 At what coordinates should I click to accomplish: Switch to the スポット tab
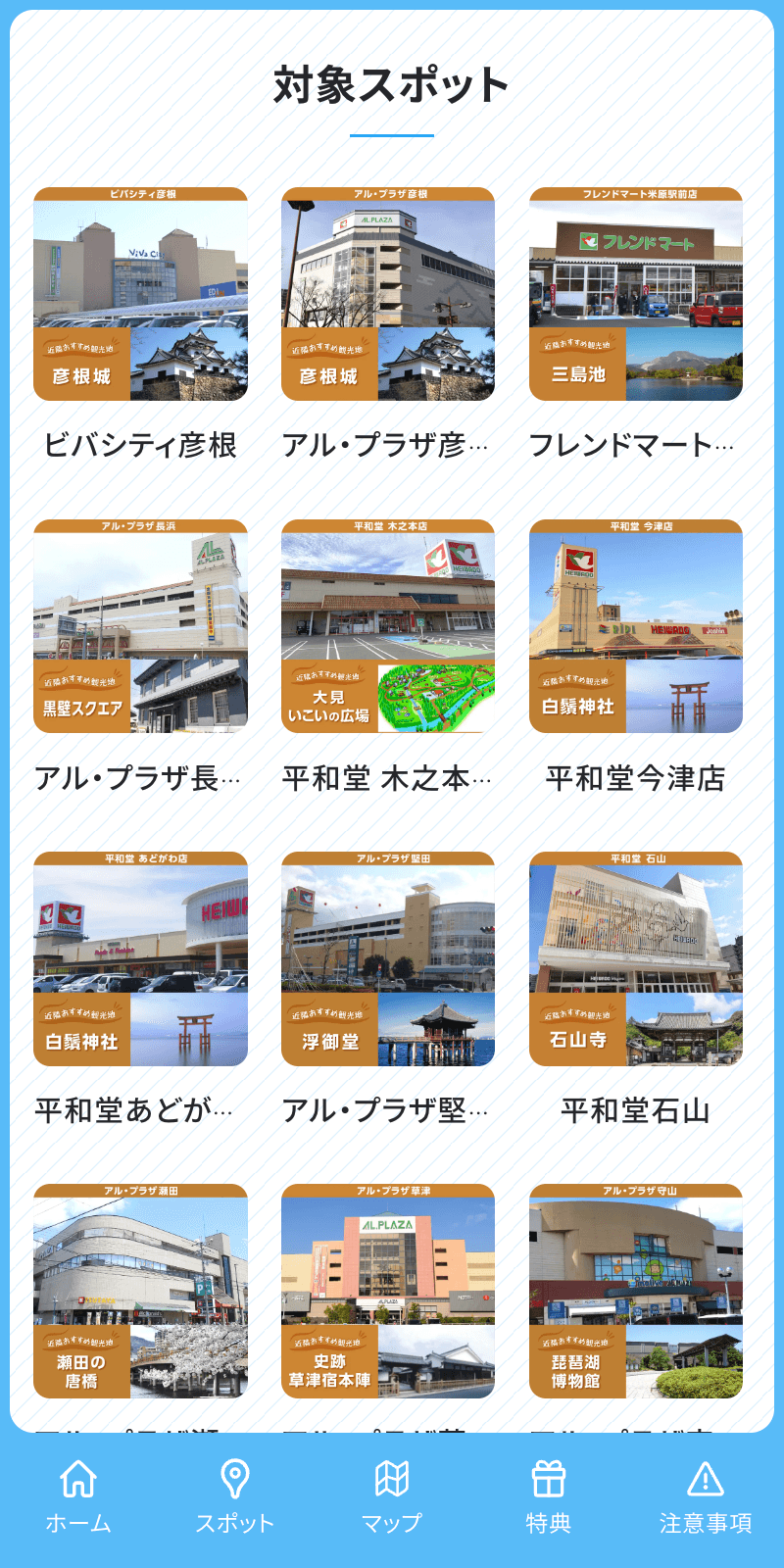[x=233, y=1499]
